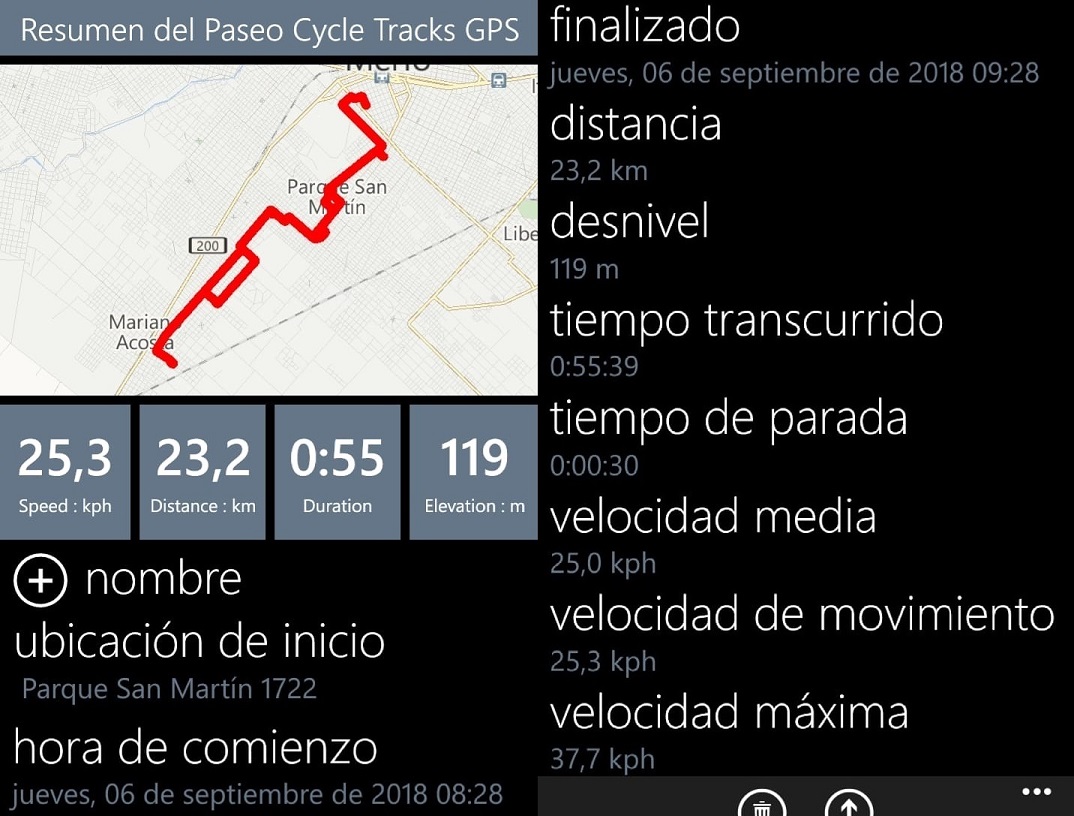Open the ride route map
1074x816 pixels.
click(268, 230)
